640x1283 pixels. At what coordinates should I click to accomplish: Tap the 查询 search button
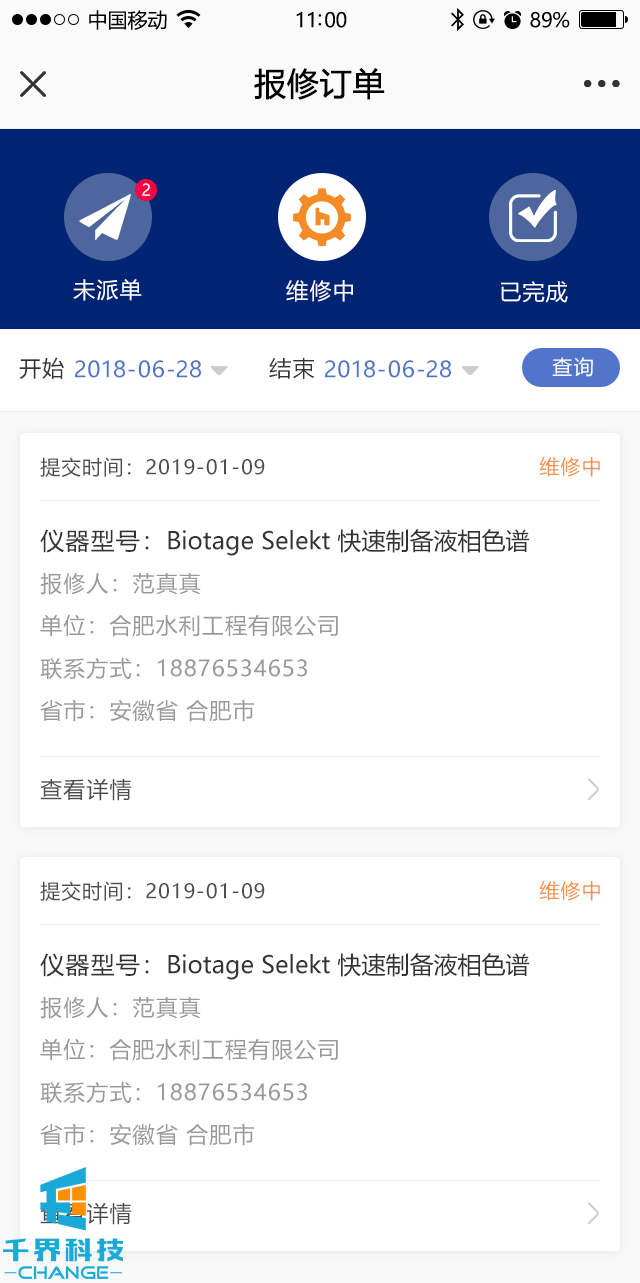pyautogui.click(x=571, y=368)
